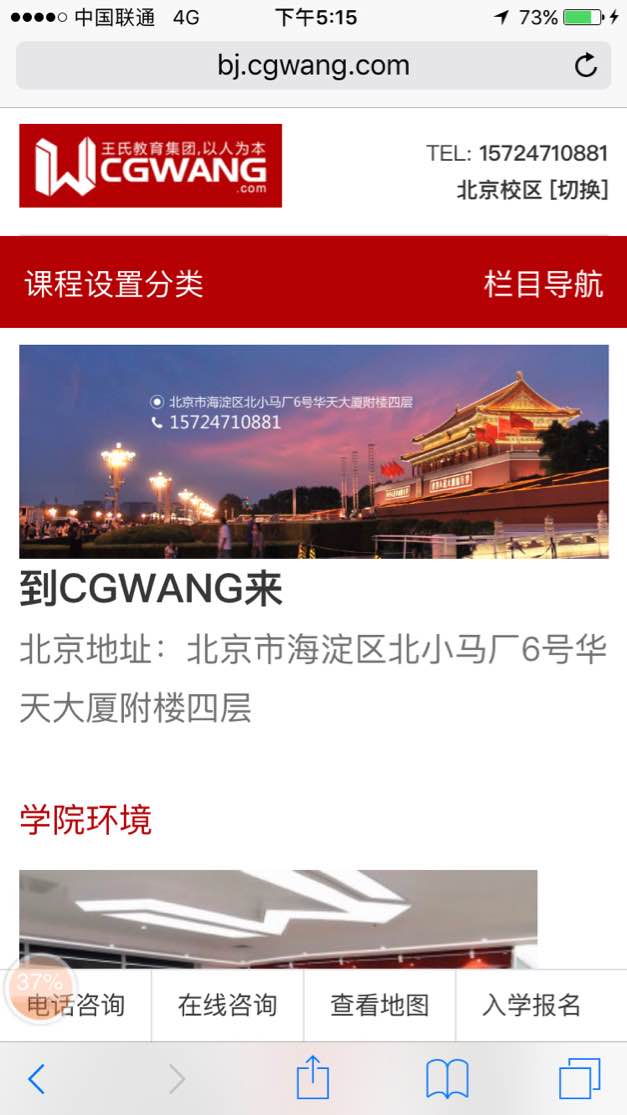Open the 栏目导航 navigation menu

(x=543, y=284)
